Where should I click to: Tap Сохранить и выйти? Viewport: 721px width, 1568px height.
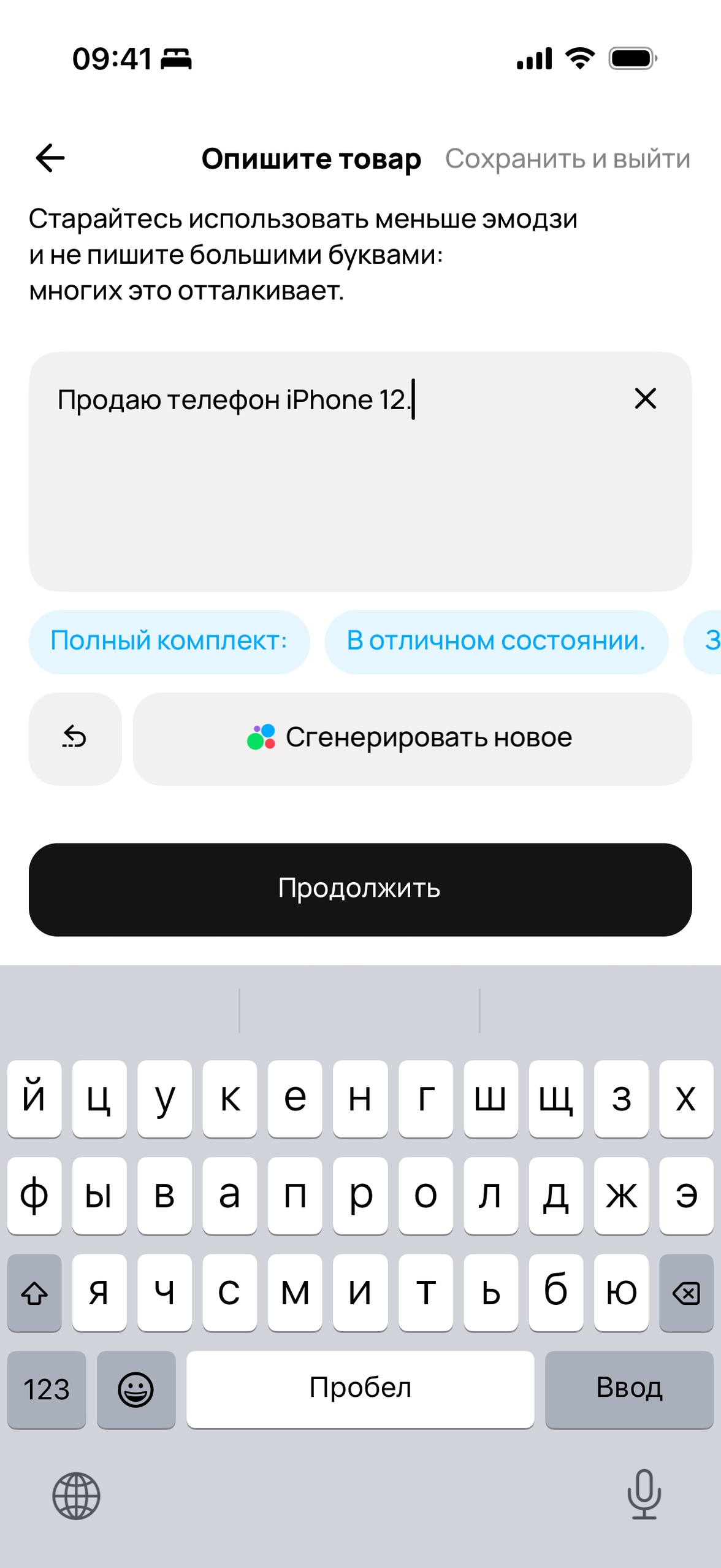tap(567, 159)
